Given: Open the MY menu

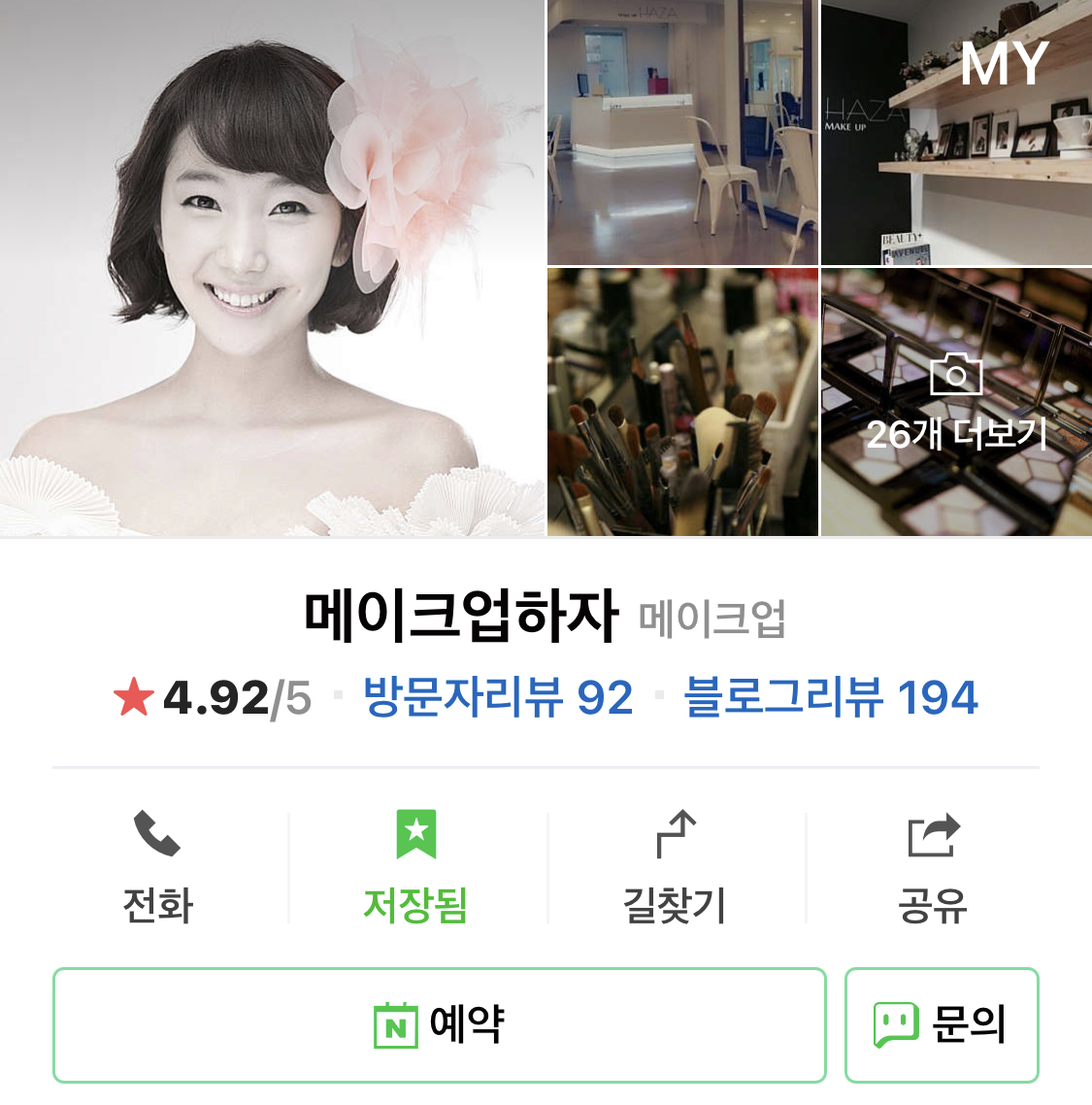Looking at the screenshot, I should [x=1004, y=64].
